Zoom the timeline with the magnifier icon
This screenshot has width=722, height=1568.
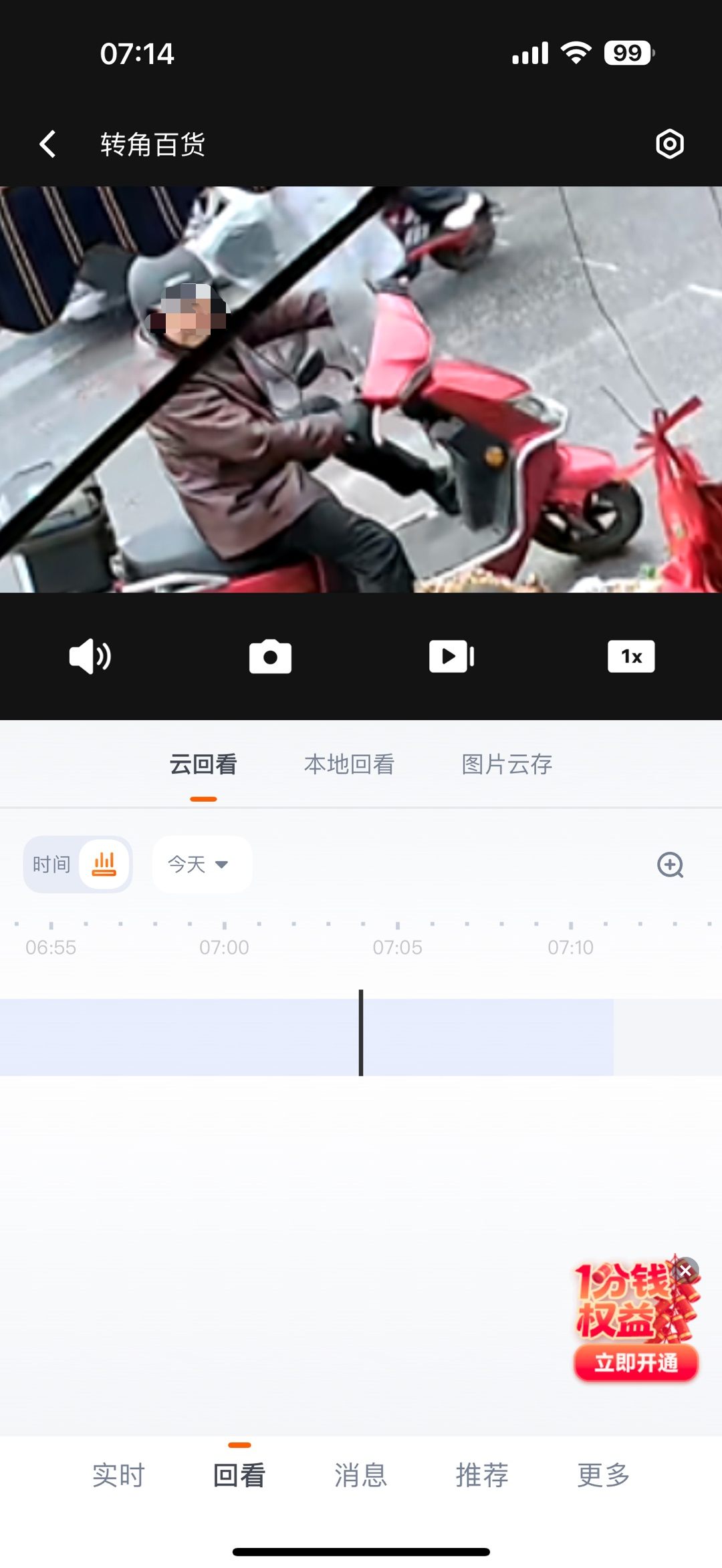pyautogui.click(x=670, y=865)
